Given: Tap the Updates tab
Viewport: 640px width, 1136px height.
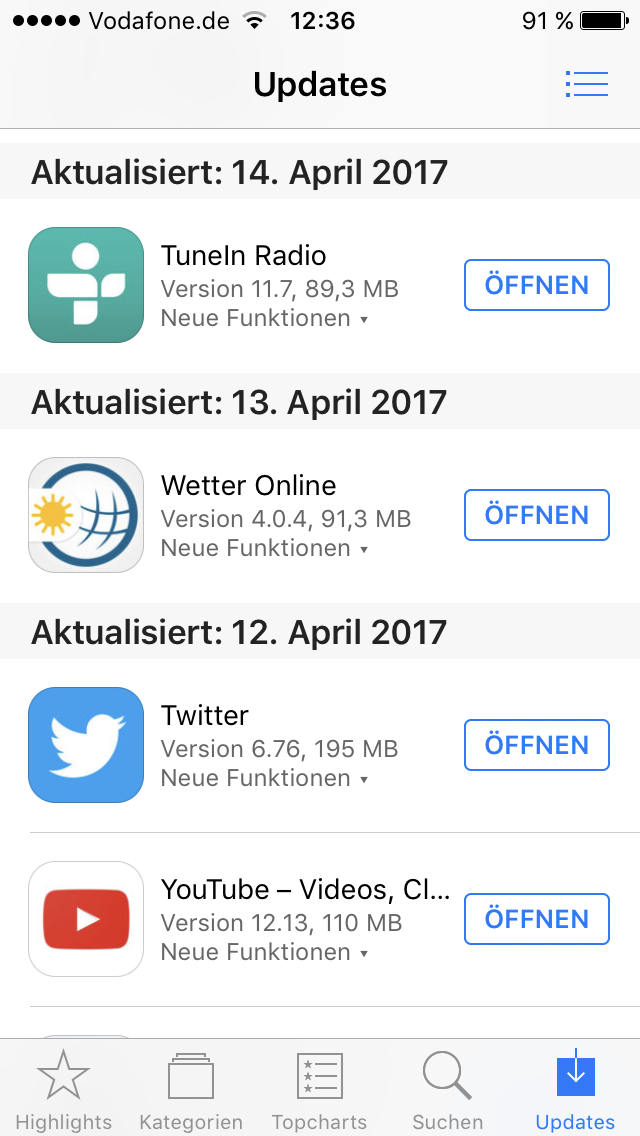Looking at the screenshot, I should [x=575, y=1090].
